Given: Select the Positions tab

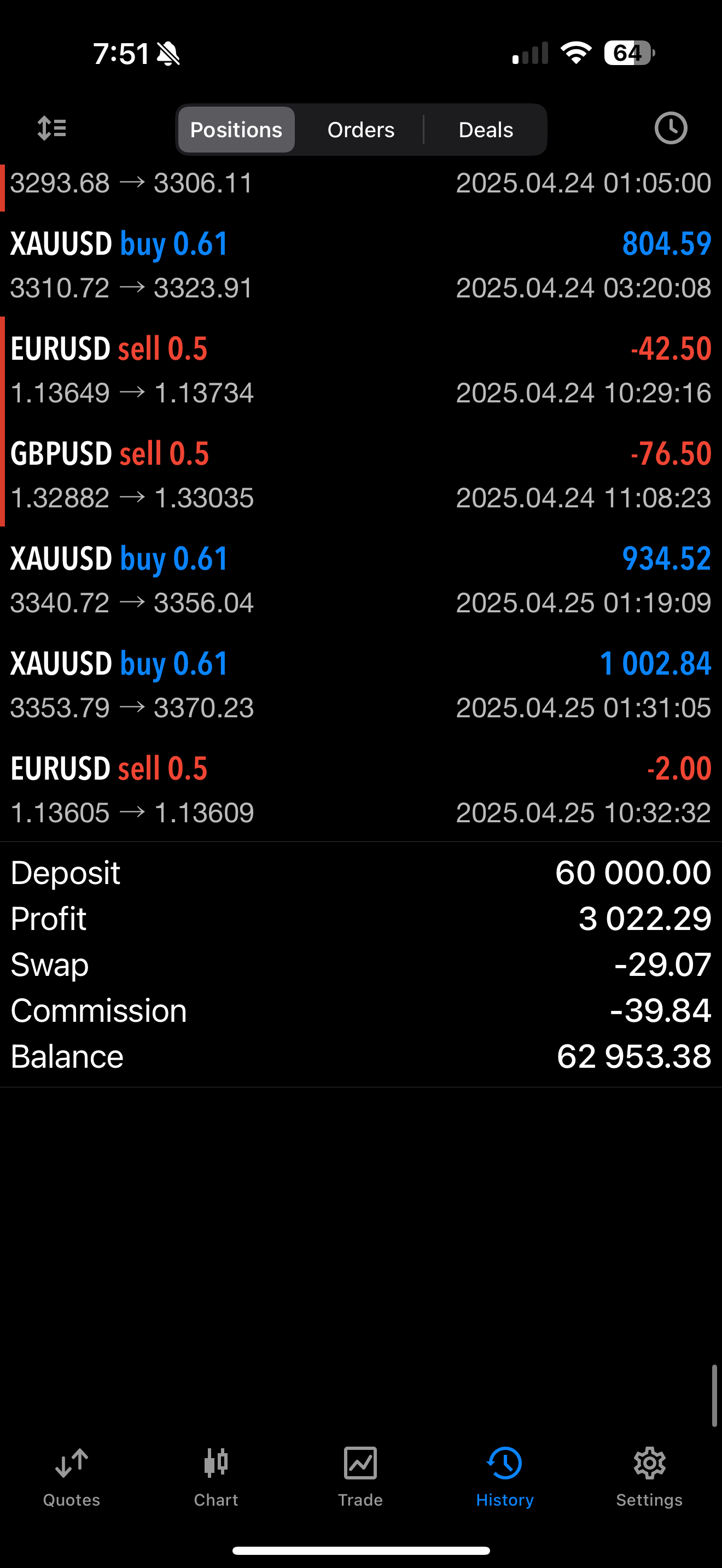Looking at the screenshot, I should tap(236, 129).
